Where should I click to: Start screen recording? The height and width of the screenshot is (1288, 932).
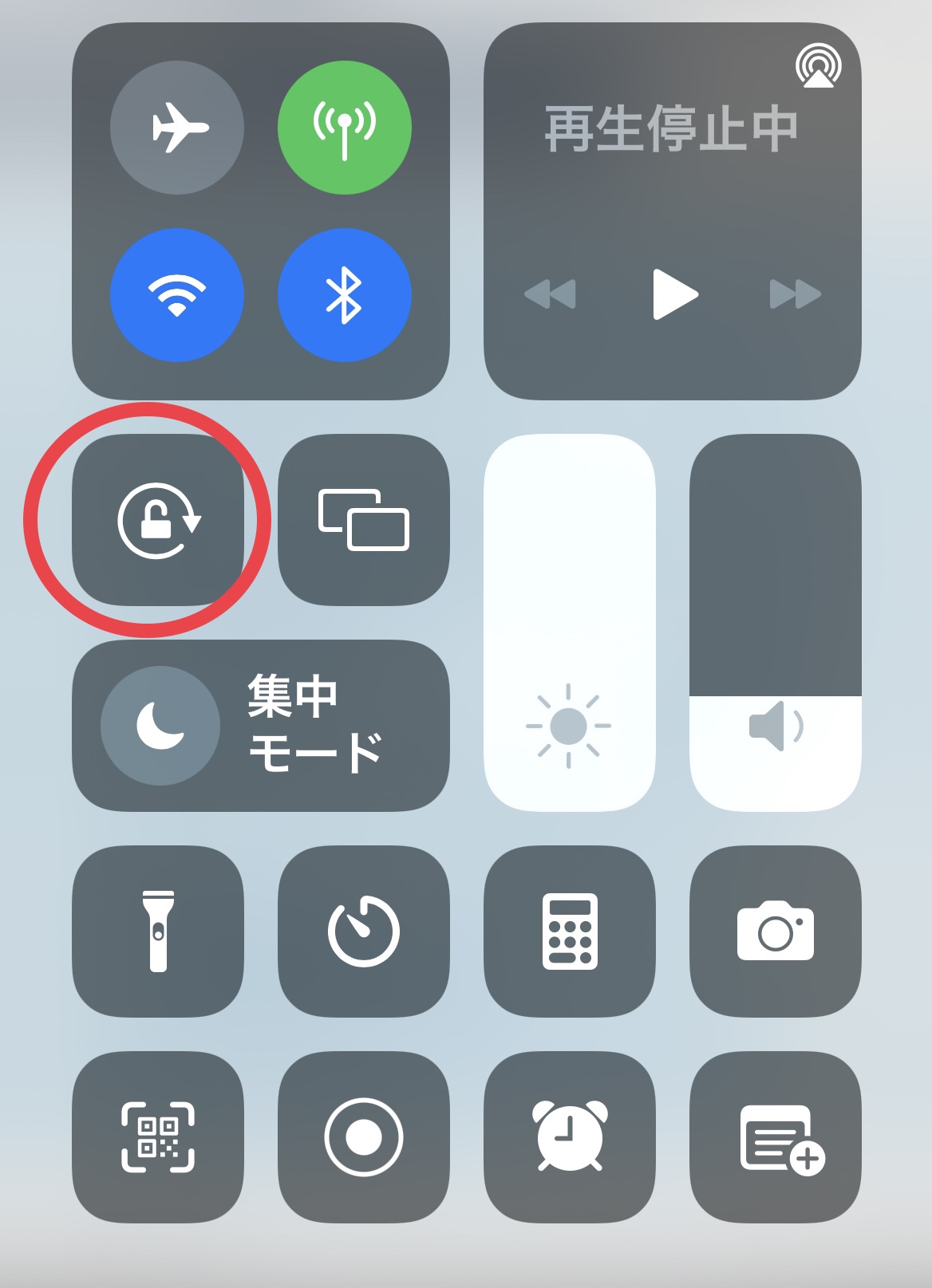(364, 1137)
